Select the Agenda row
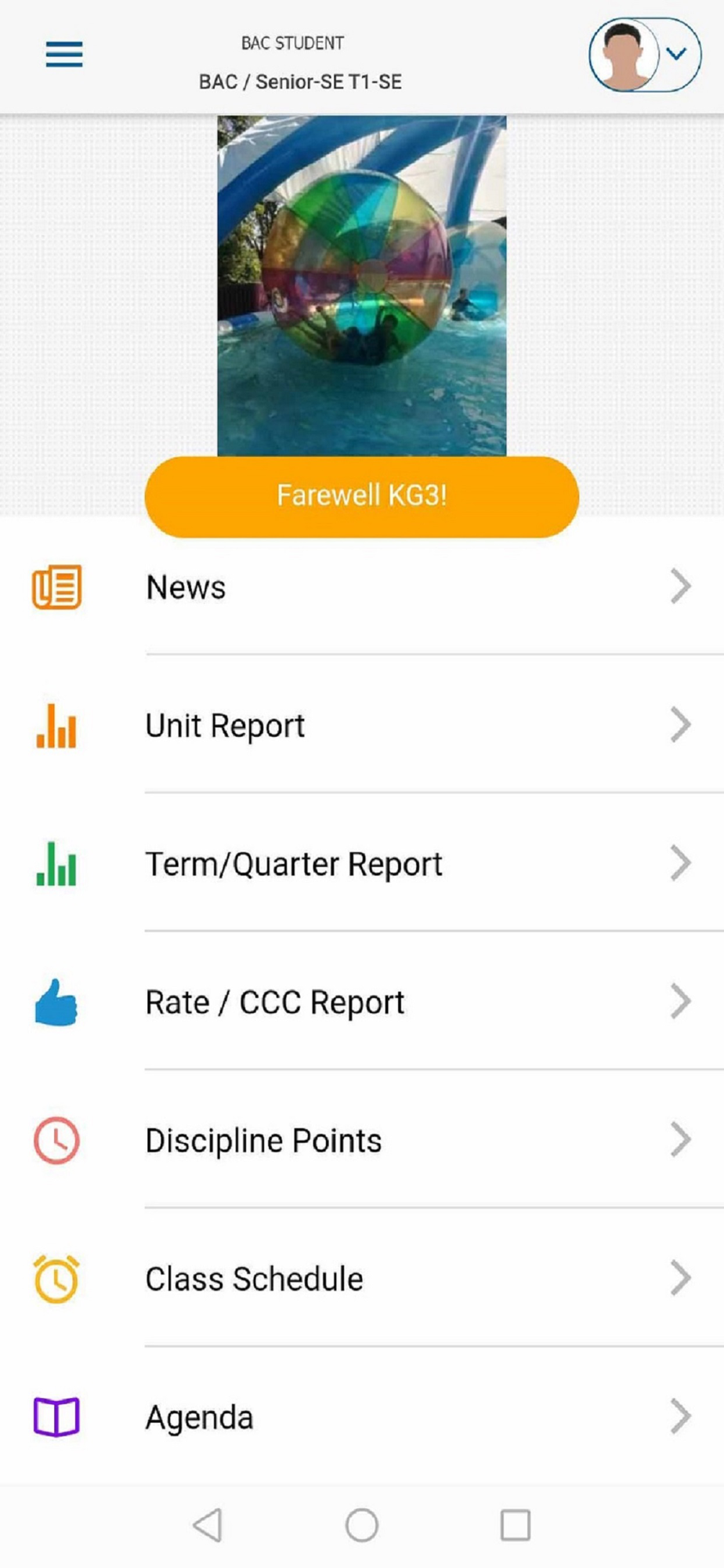 [x=362, y=1417]
